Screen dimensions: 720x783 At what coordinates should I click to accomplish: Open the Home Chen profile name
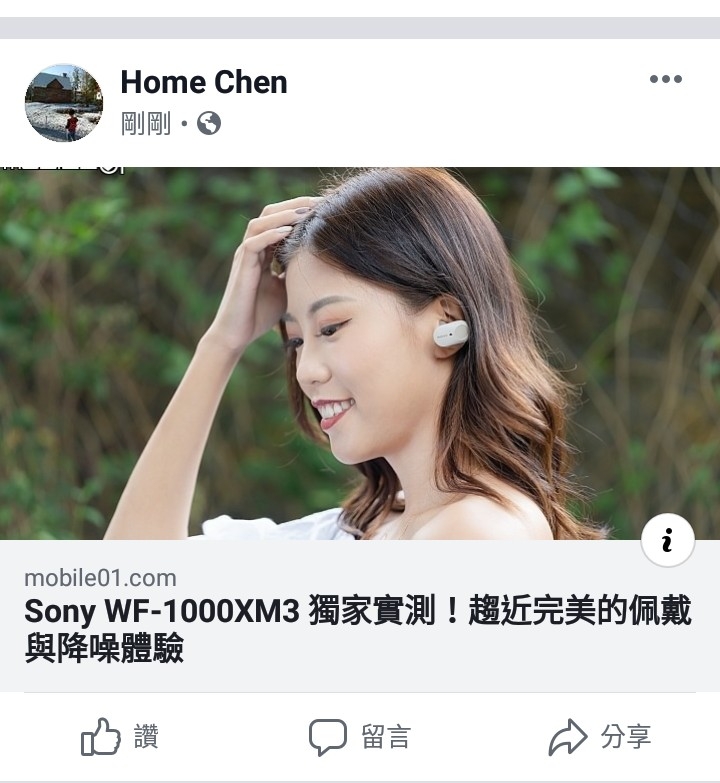(x=204, y=82)
